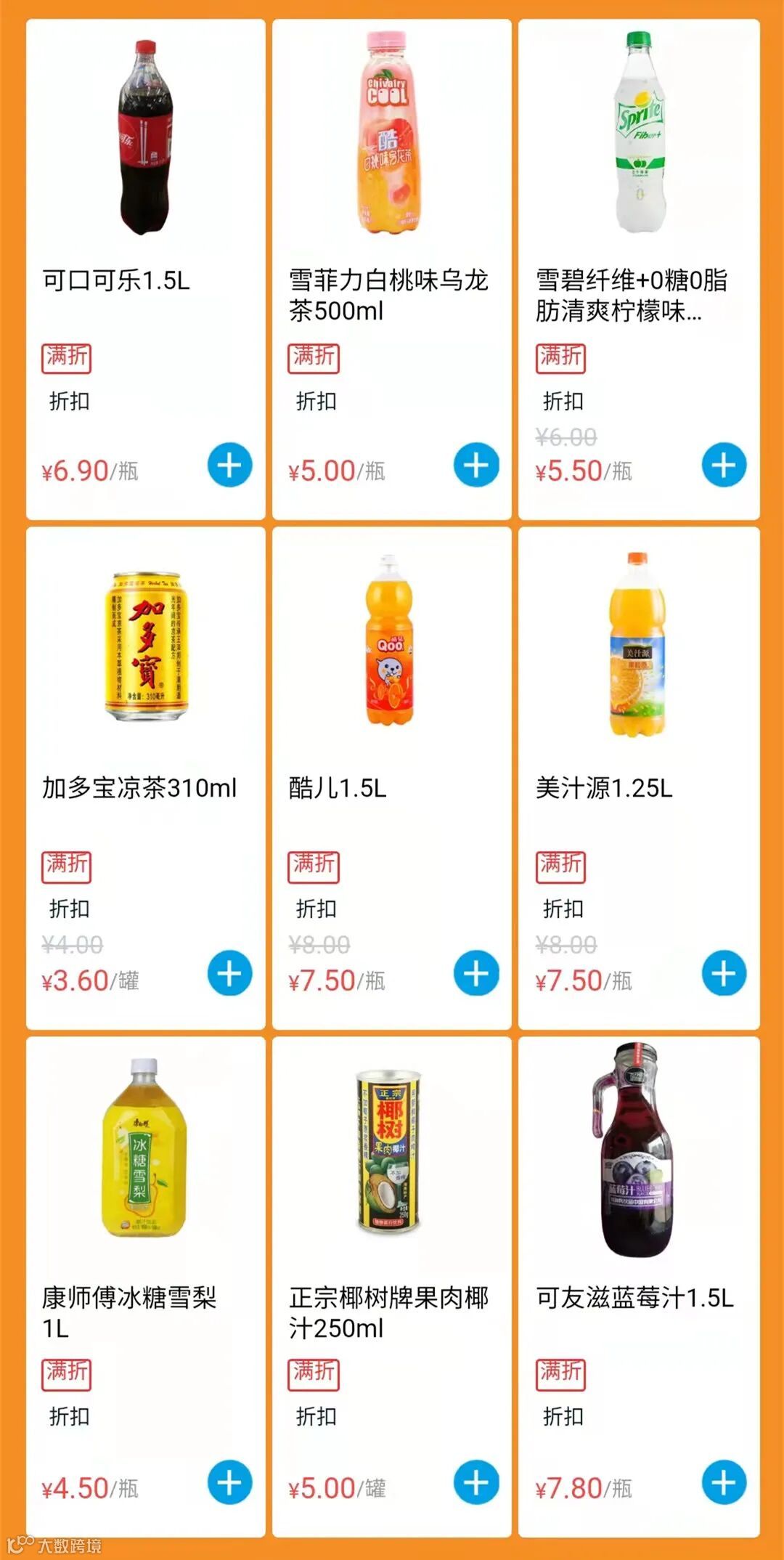The image size is (784, 1560).
Task: Add 可友滋蓝莓汁1.5L to the cart
Action: point(724,1482)
